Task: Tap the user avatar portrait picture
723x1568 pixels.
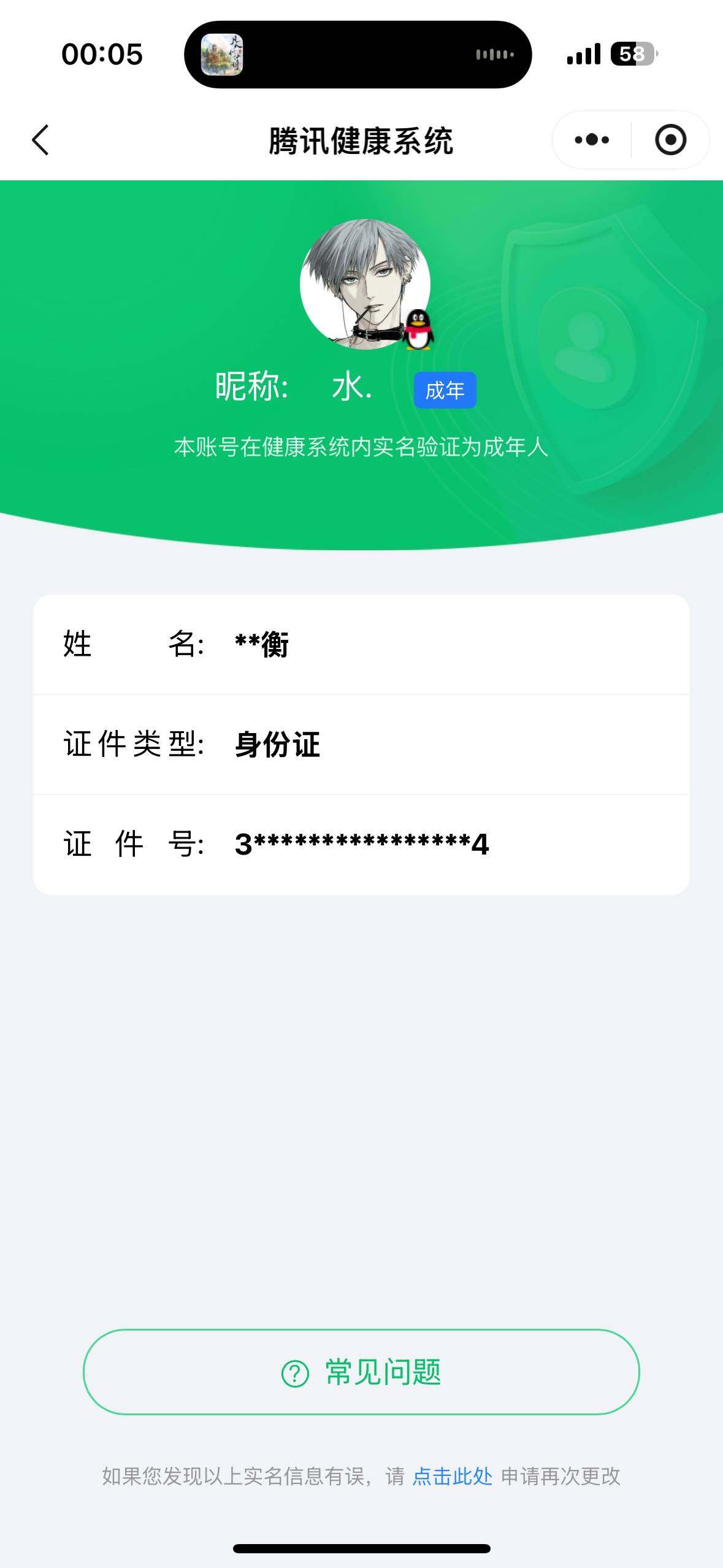Action: [362, 283]
